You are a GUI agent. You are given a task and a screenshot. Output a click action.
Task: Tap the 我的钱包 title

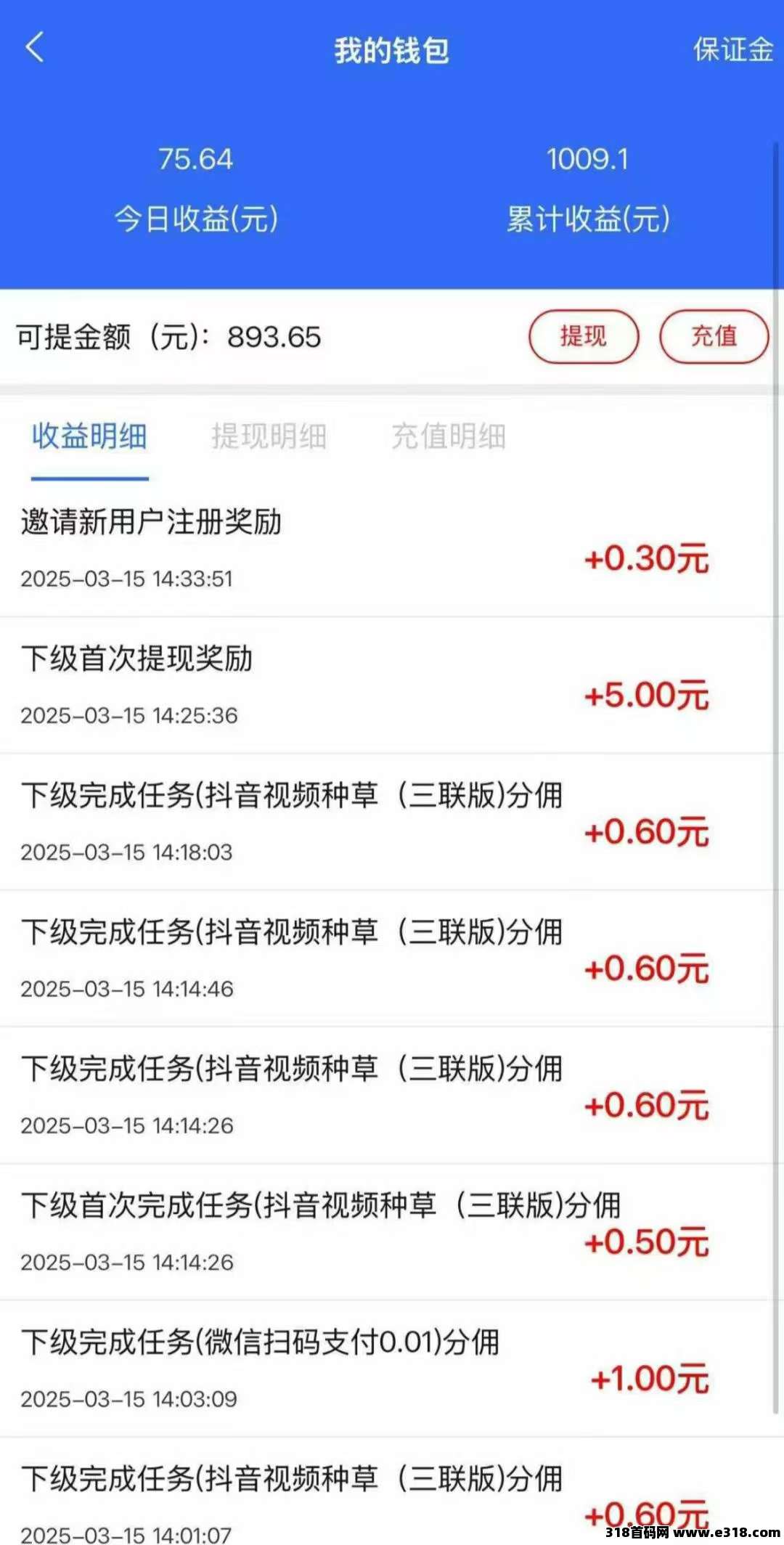click(x=392, y=49)
